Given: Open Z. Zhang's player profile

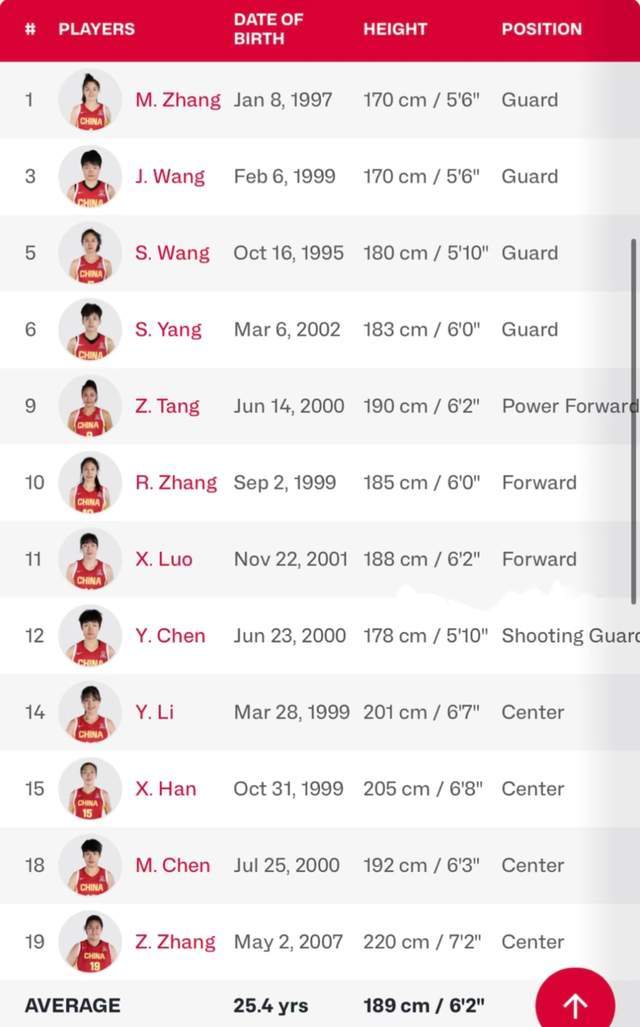Looking at the screenshot, I should [175, 942].
